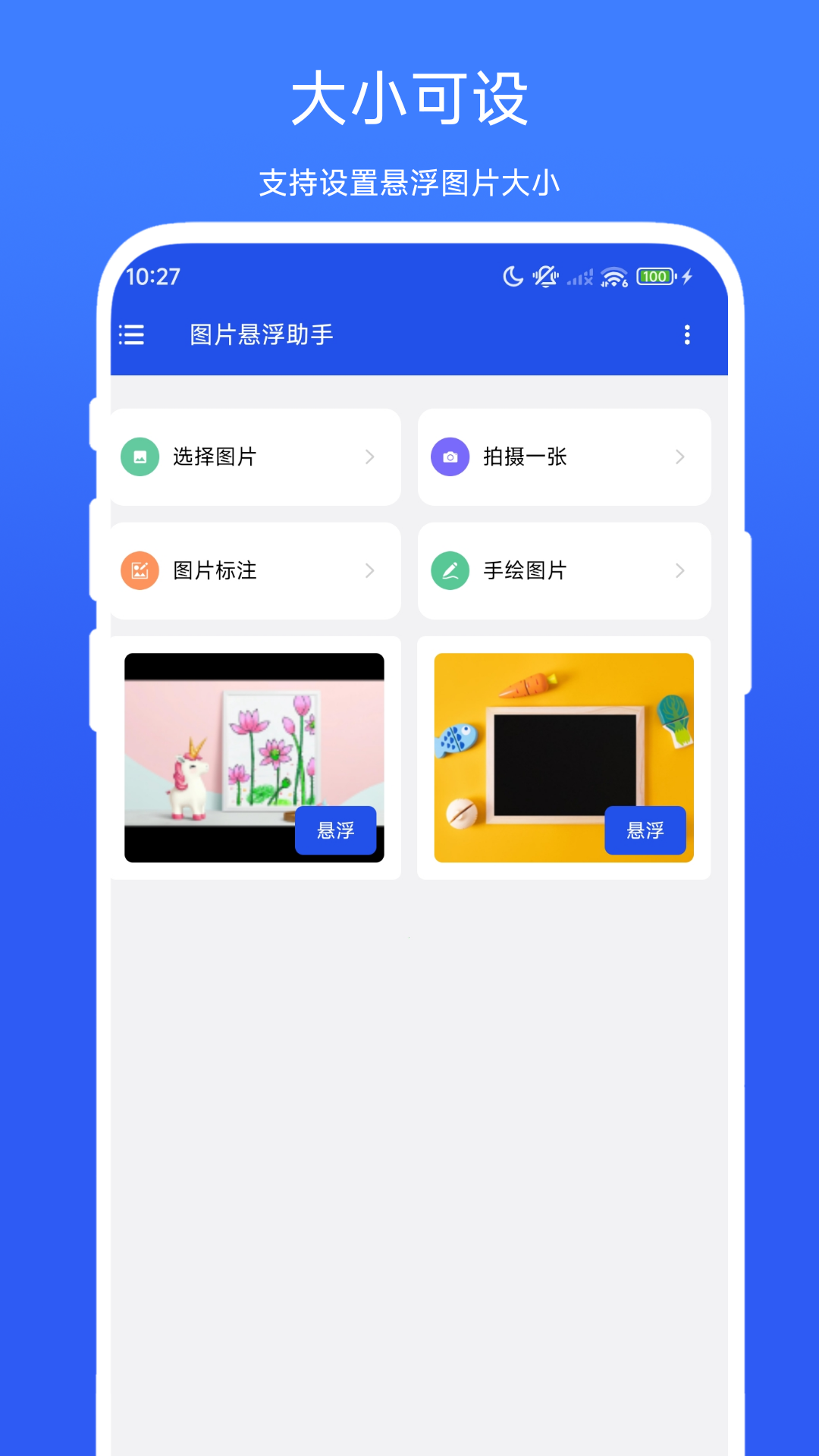Tap the Wi-Fi status icon
819x1456 pixels.
[611, 278]
